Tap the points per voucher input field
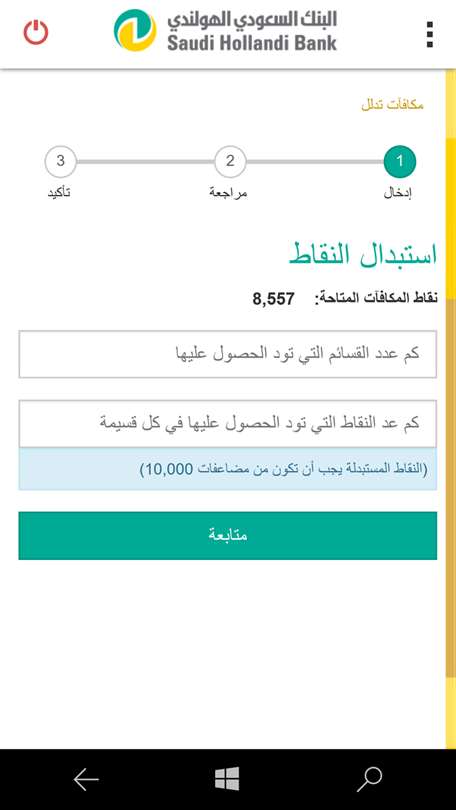Screen dimensions: 456x810 point(228,424)
